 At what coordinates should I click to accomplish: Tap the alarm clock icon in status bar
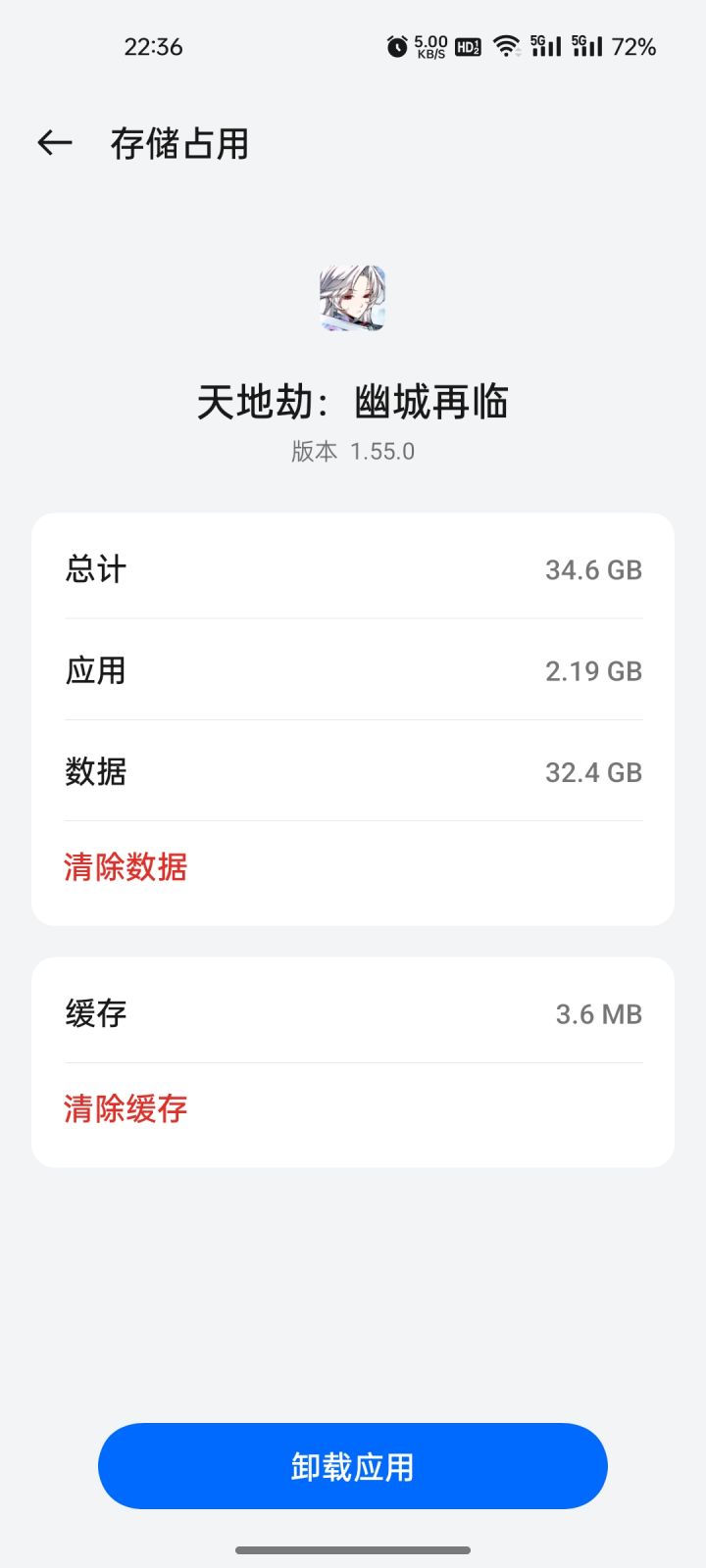click(x=396, y=46)
